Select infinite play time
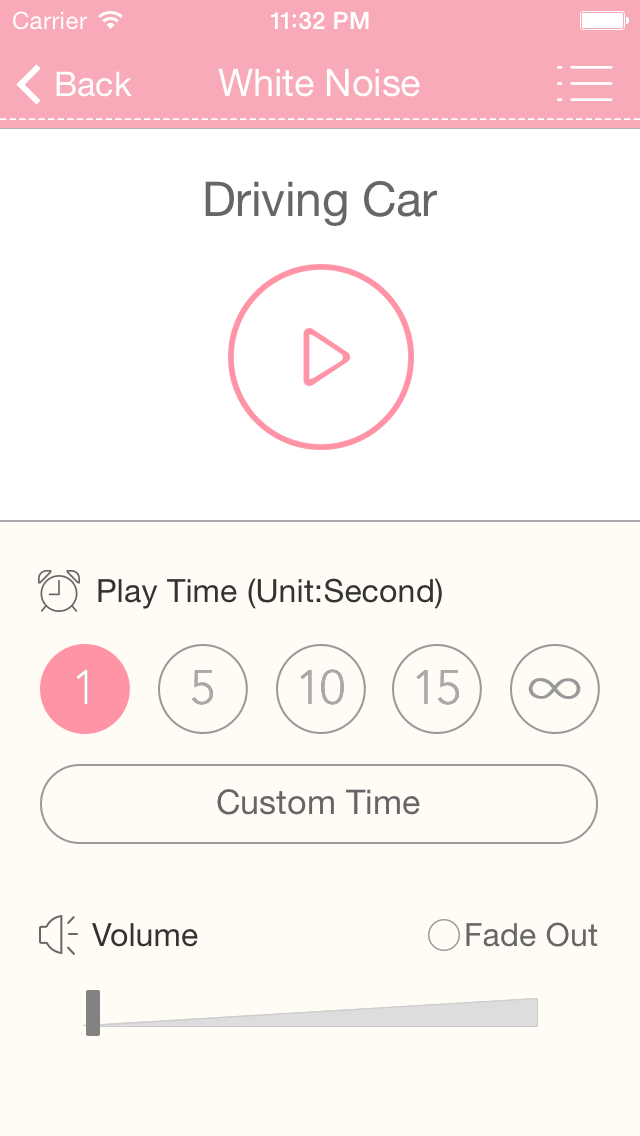The width and height of the screenshot is (640, 1136). pyautogui.click(x=555, y=689)
